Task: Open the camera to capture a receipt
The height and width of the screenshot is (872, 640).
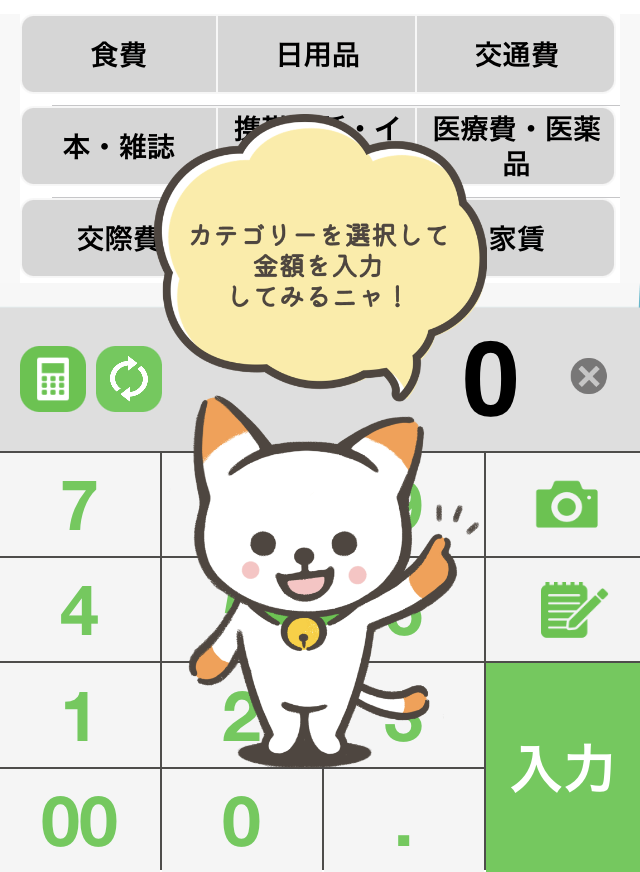Action: pyautogui.click(x=566, y=504)
